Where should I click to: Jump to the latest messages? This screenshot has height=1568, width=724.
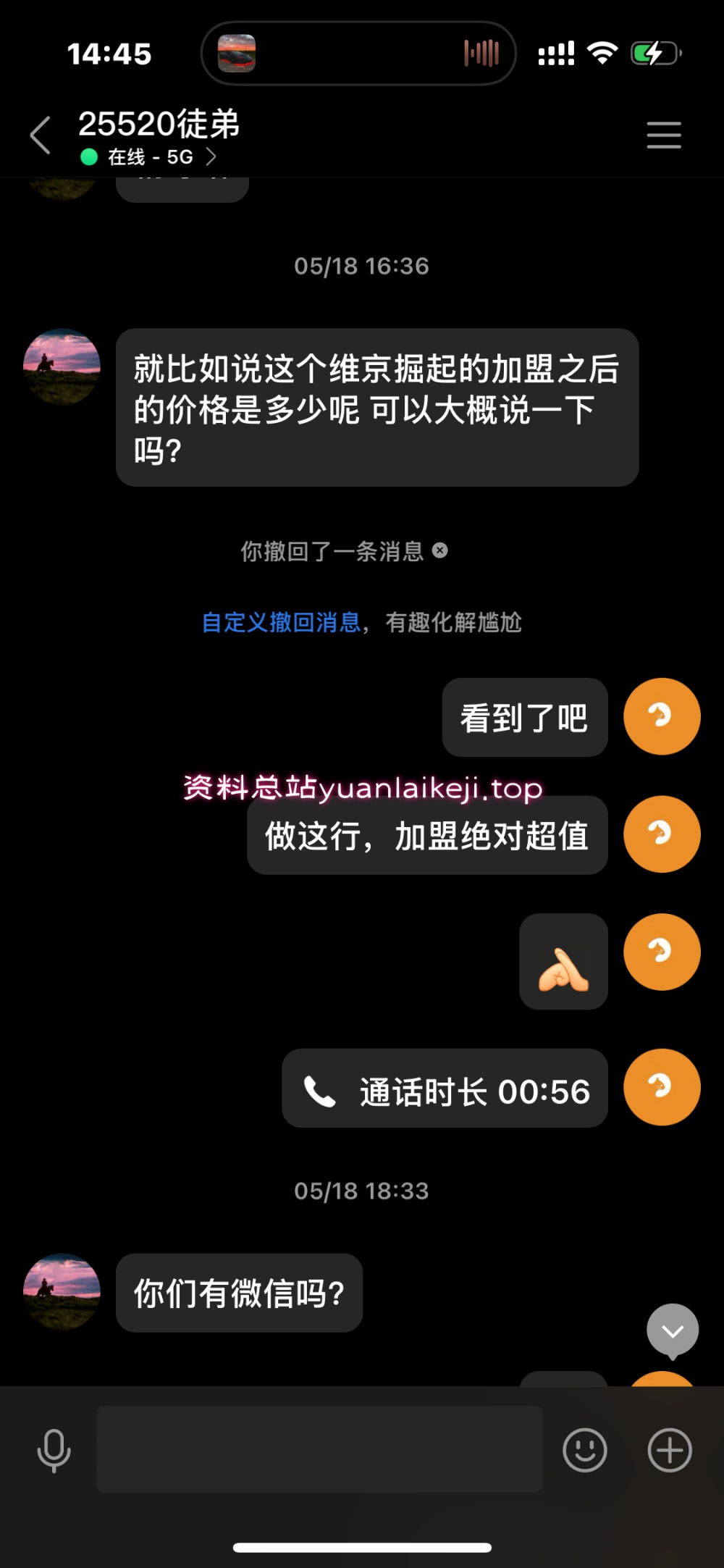click(x=672, y=1330)
